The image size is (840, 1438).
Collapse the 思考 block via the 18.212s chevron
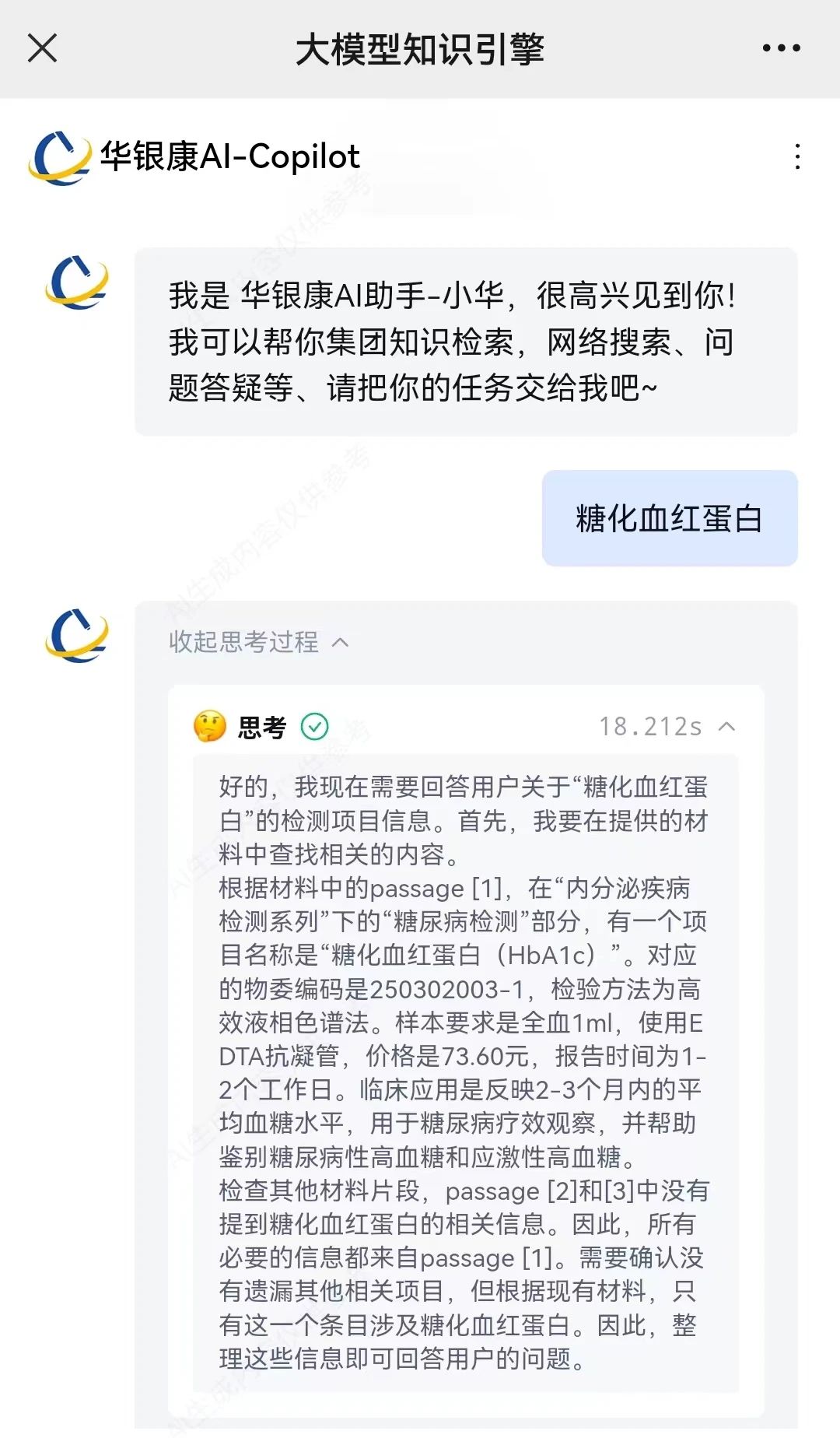pos(727,727)
